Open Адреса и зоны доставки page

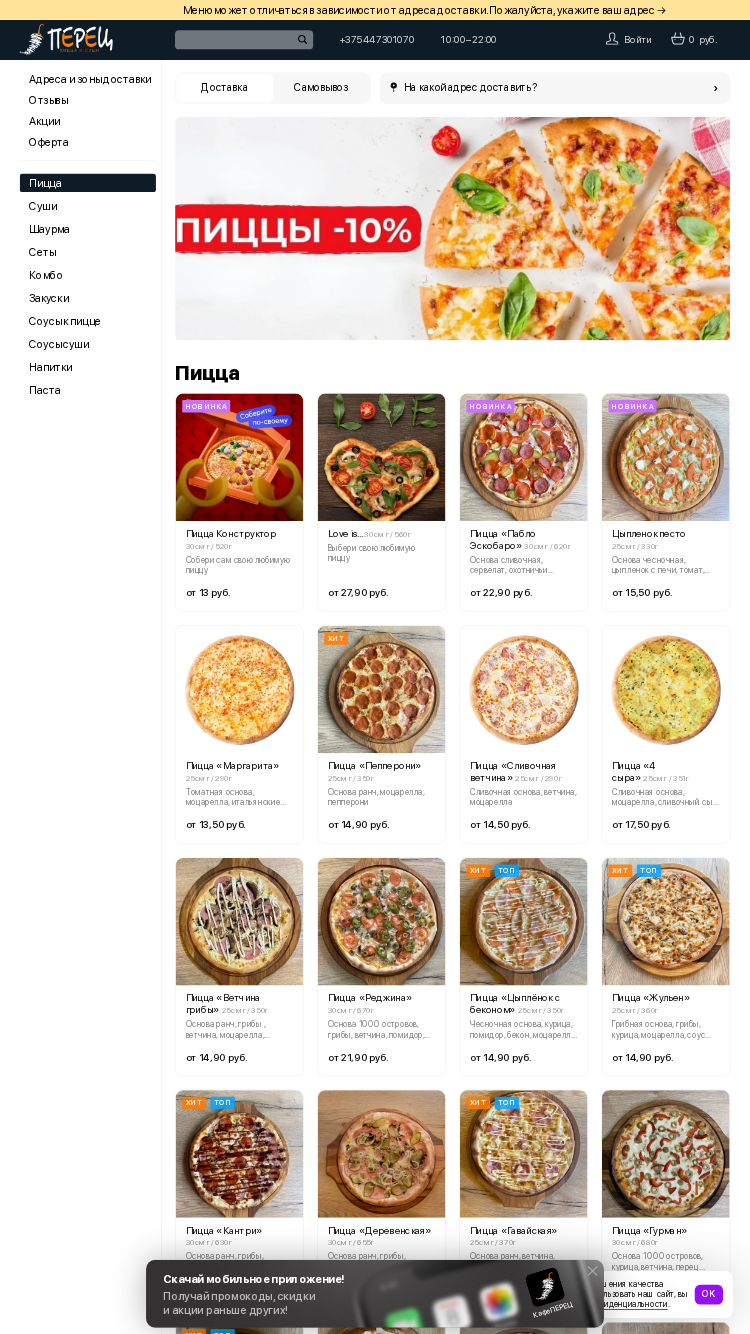pos(90,79)
